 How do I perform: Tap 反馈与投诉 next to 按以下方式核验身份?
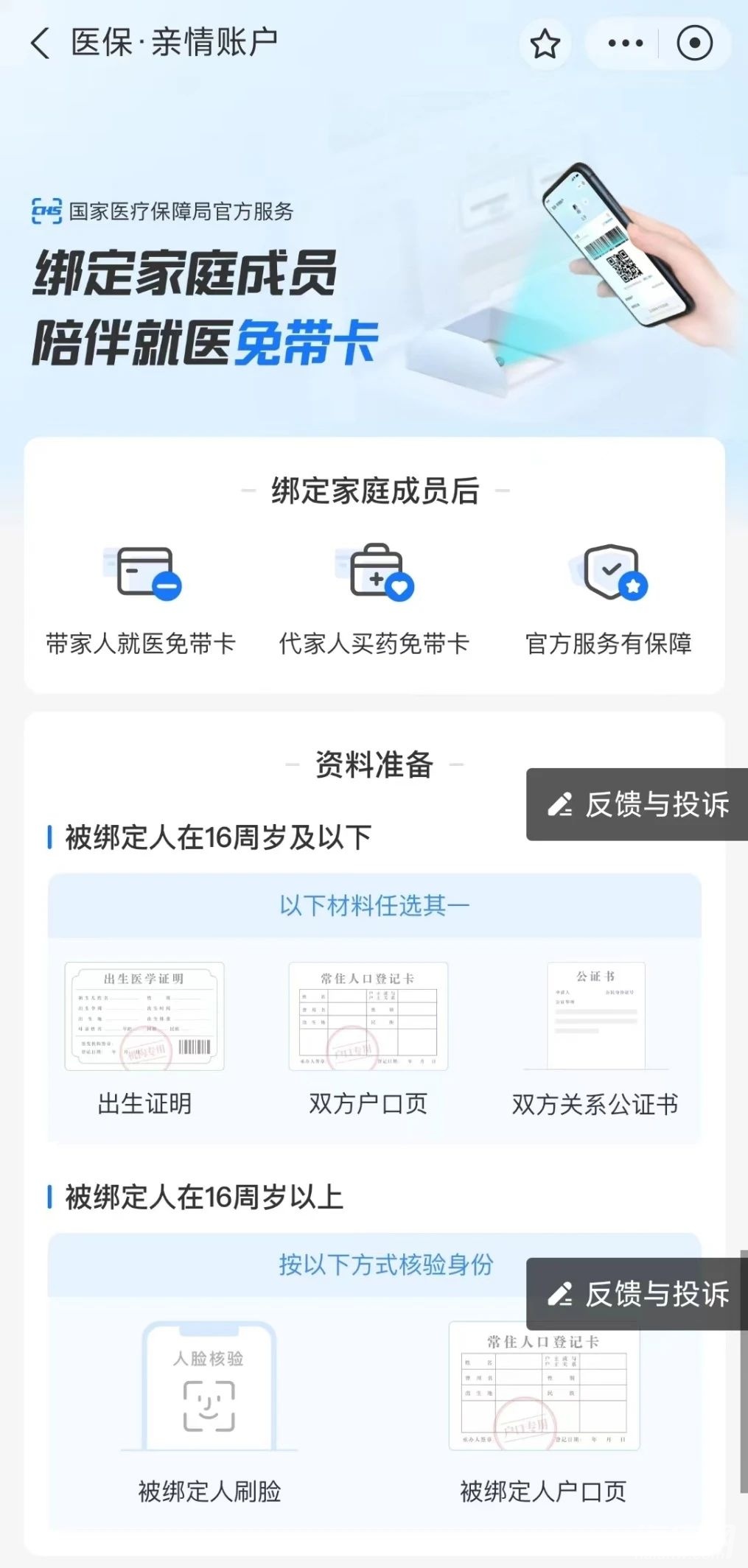tap(637, 1294)
